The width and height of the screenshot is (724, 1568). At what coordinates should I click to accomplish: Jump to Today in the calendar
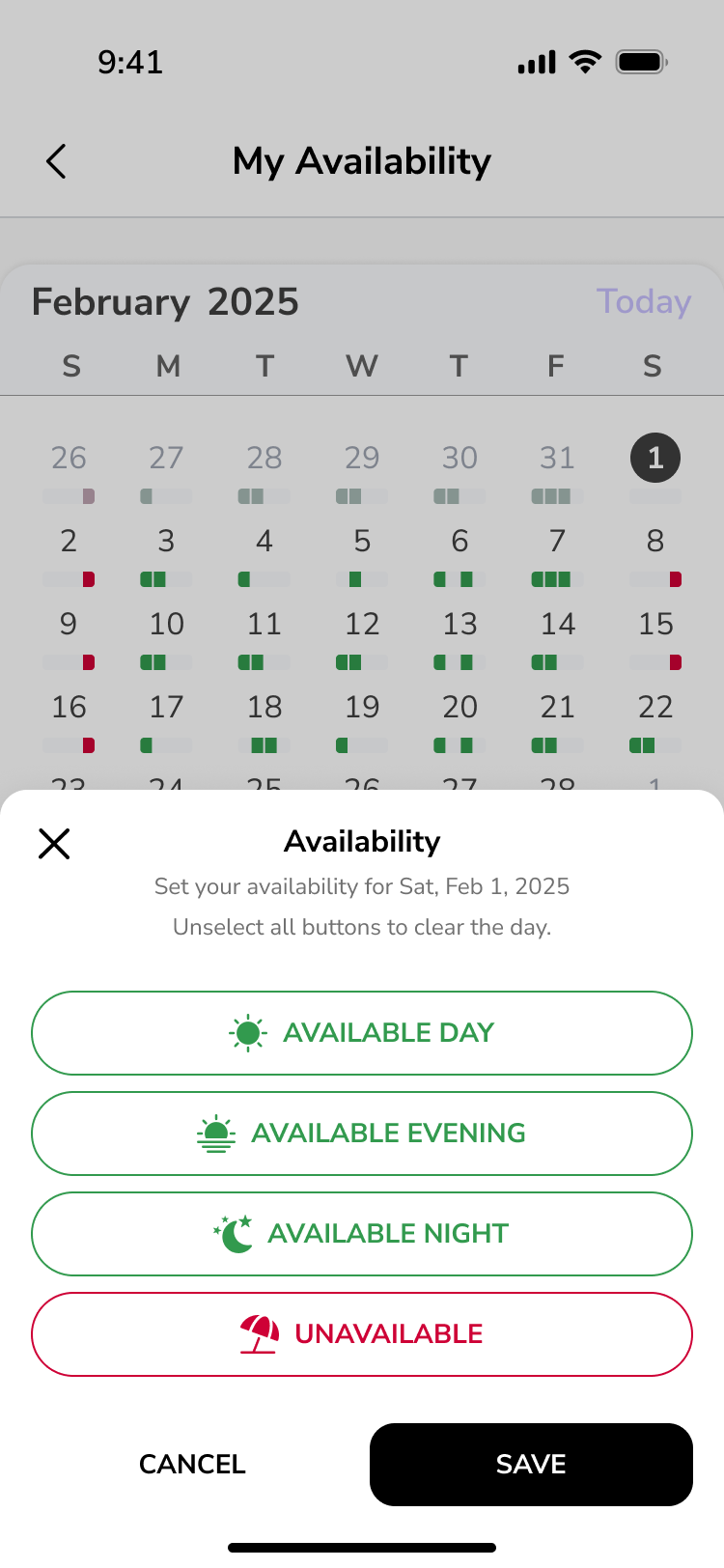643,301
